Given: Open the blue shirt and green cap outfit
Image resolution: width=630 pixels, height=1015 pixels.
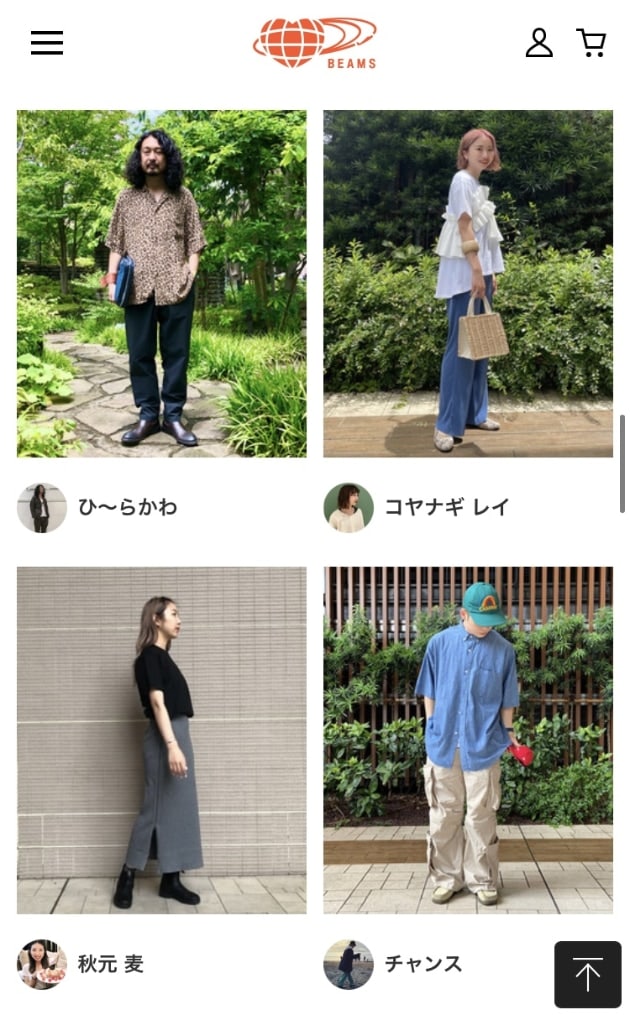Looking at the screenshot, I should [468, 740].
